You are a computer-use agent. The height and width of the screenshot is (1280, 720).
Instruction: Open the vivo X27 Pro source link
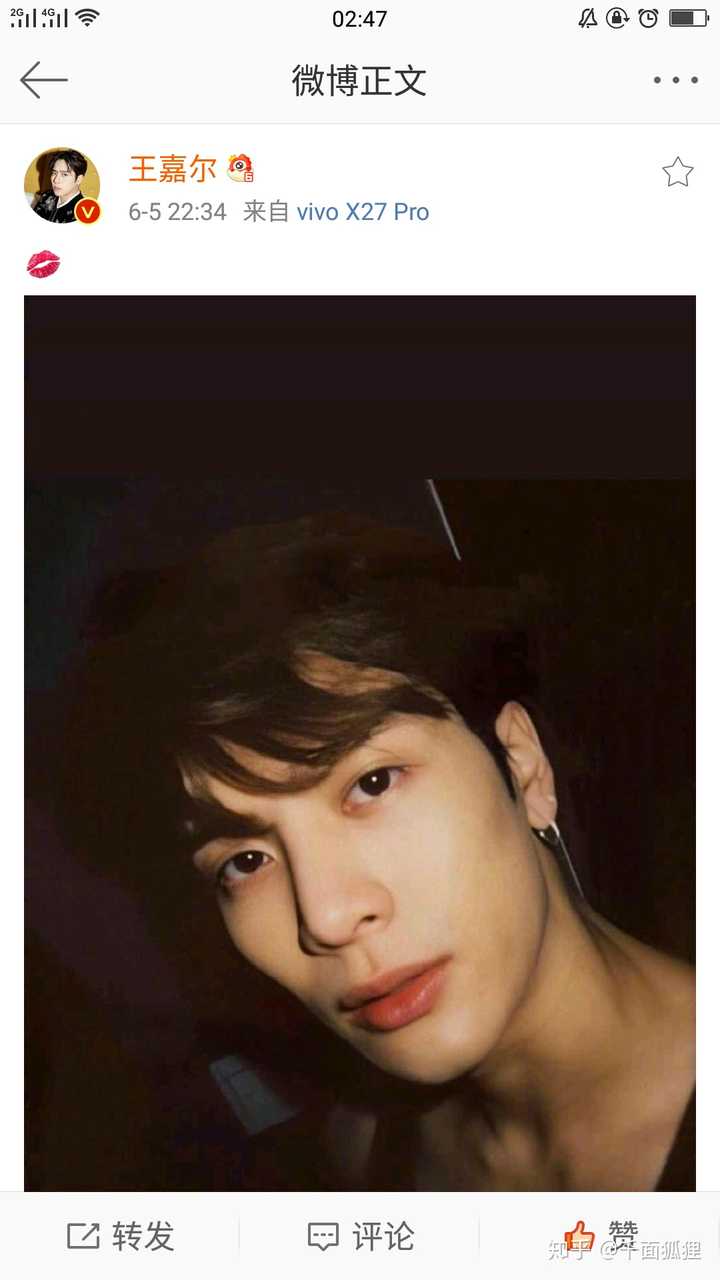point(362,212)
